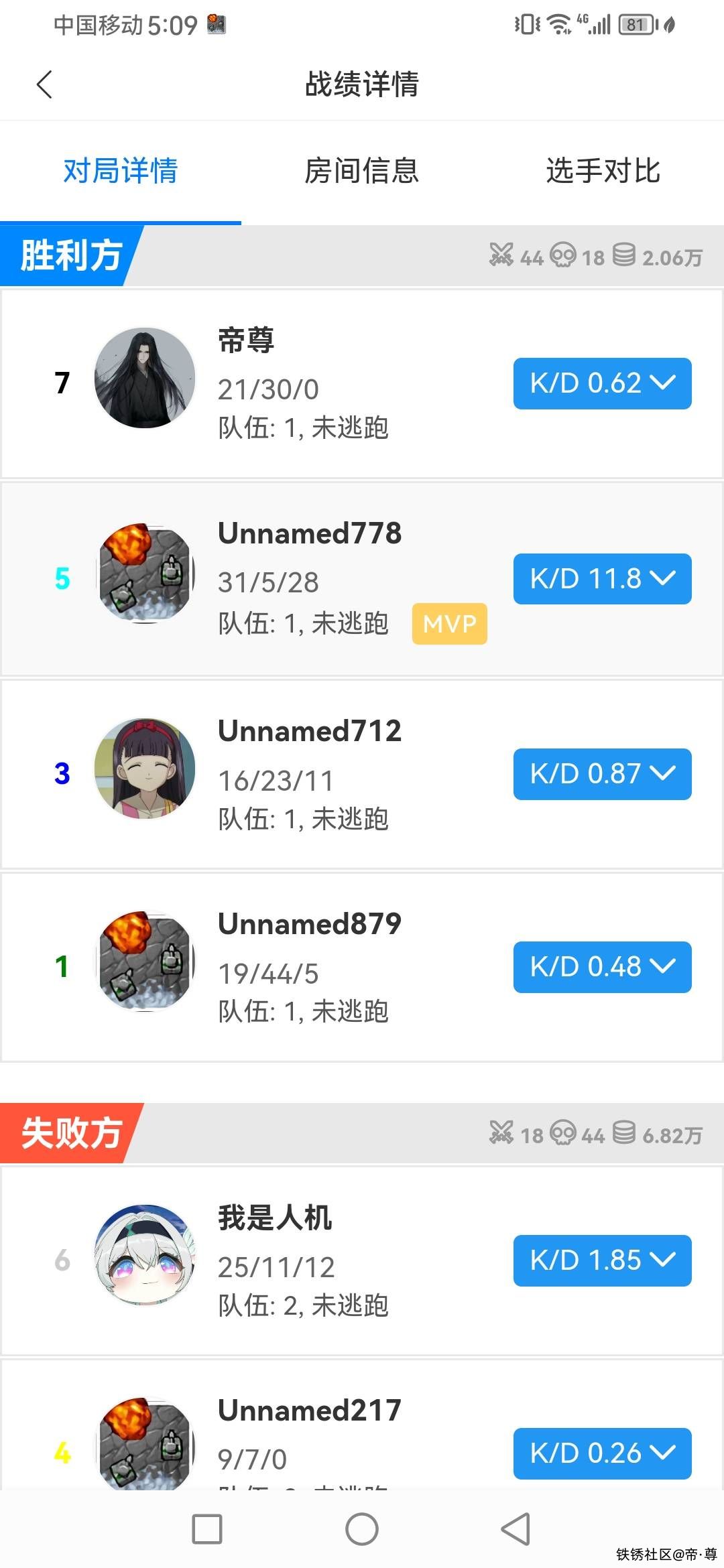Image resolution: width=724 pixels, height=1568 pixels.
Task: Switch to the 房间信息 tab
Action: (362, 171)
